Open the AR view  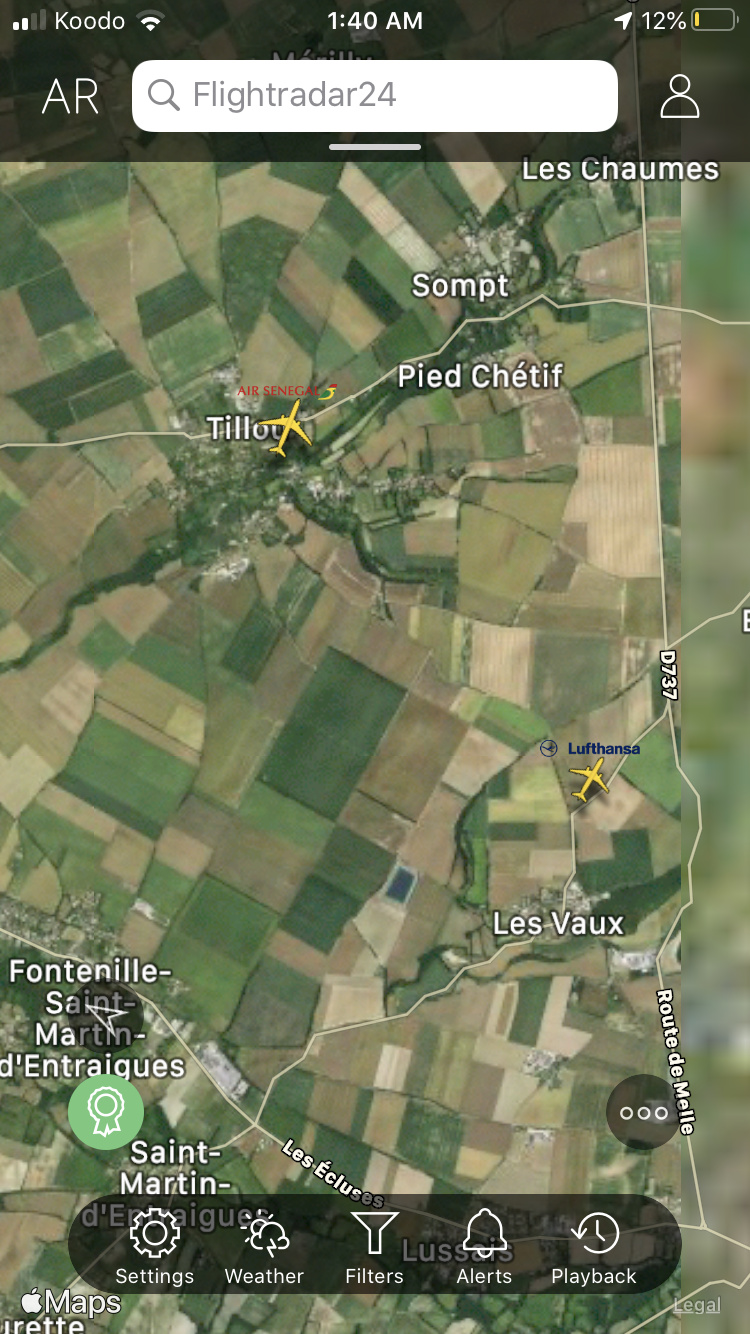(71, 97)
